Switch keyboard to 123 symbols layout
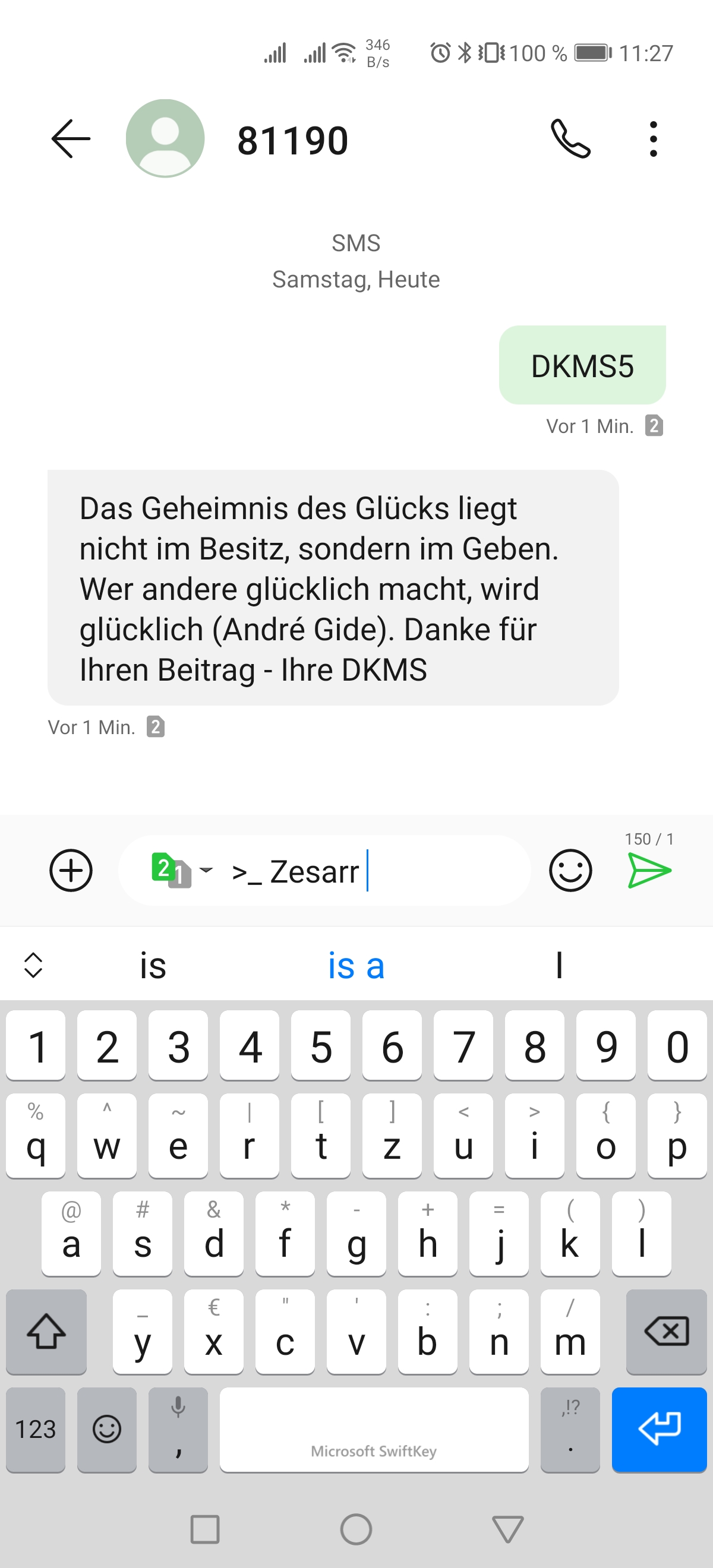This screenshot has height=1568, width=713. pyautogui.click(x=35, y=1428)
